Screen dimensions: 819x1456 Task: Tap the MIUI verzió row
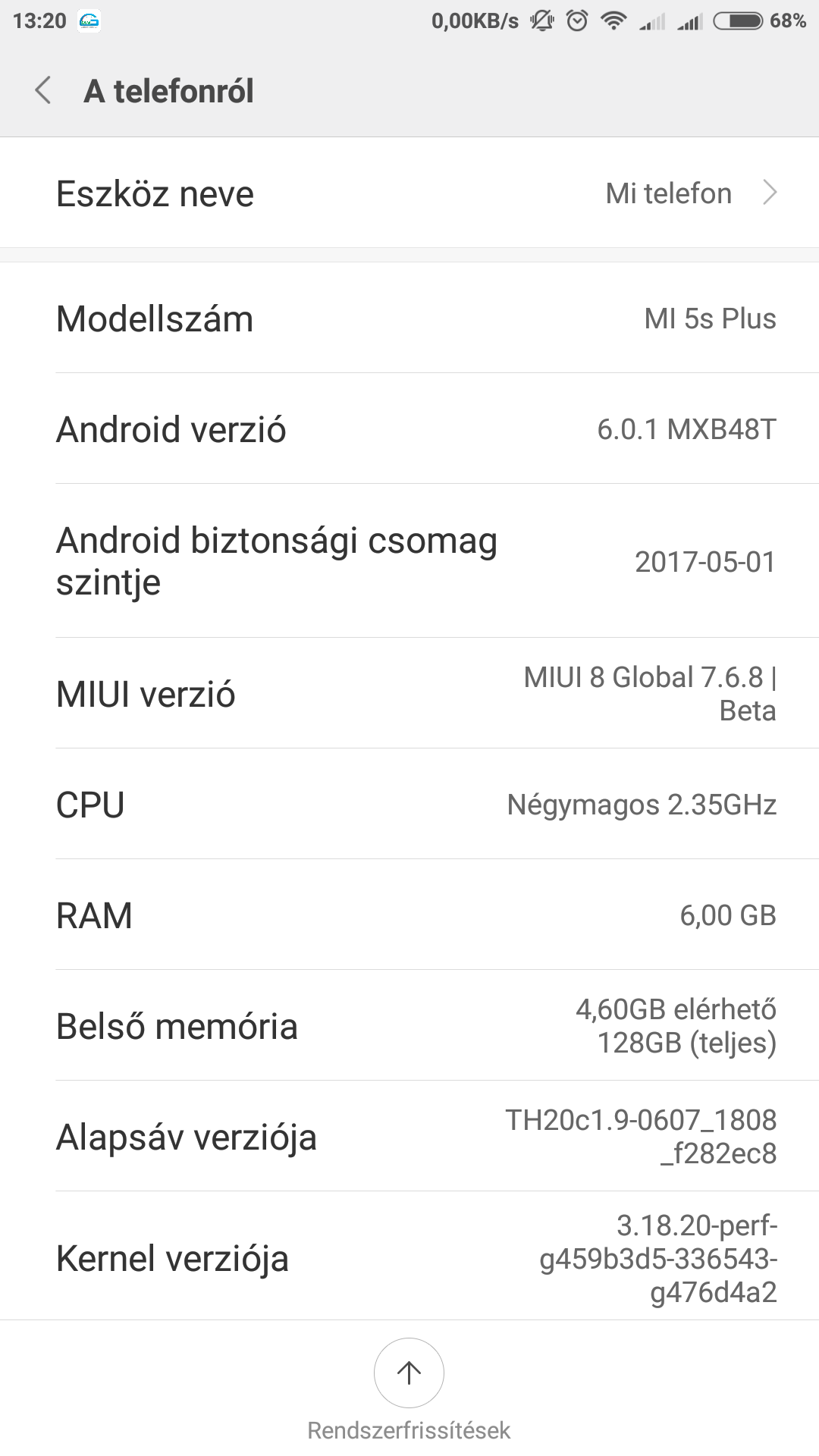[409, 694]
